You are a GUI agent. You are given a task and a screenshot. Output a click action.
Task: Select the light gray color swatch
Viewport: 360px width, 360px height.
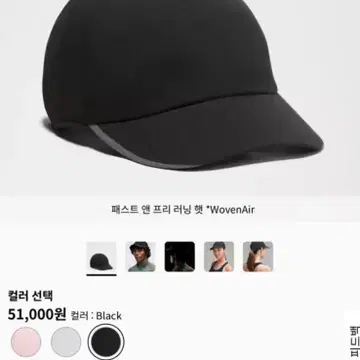coord(66,342)
